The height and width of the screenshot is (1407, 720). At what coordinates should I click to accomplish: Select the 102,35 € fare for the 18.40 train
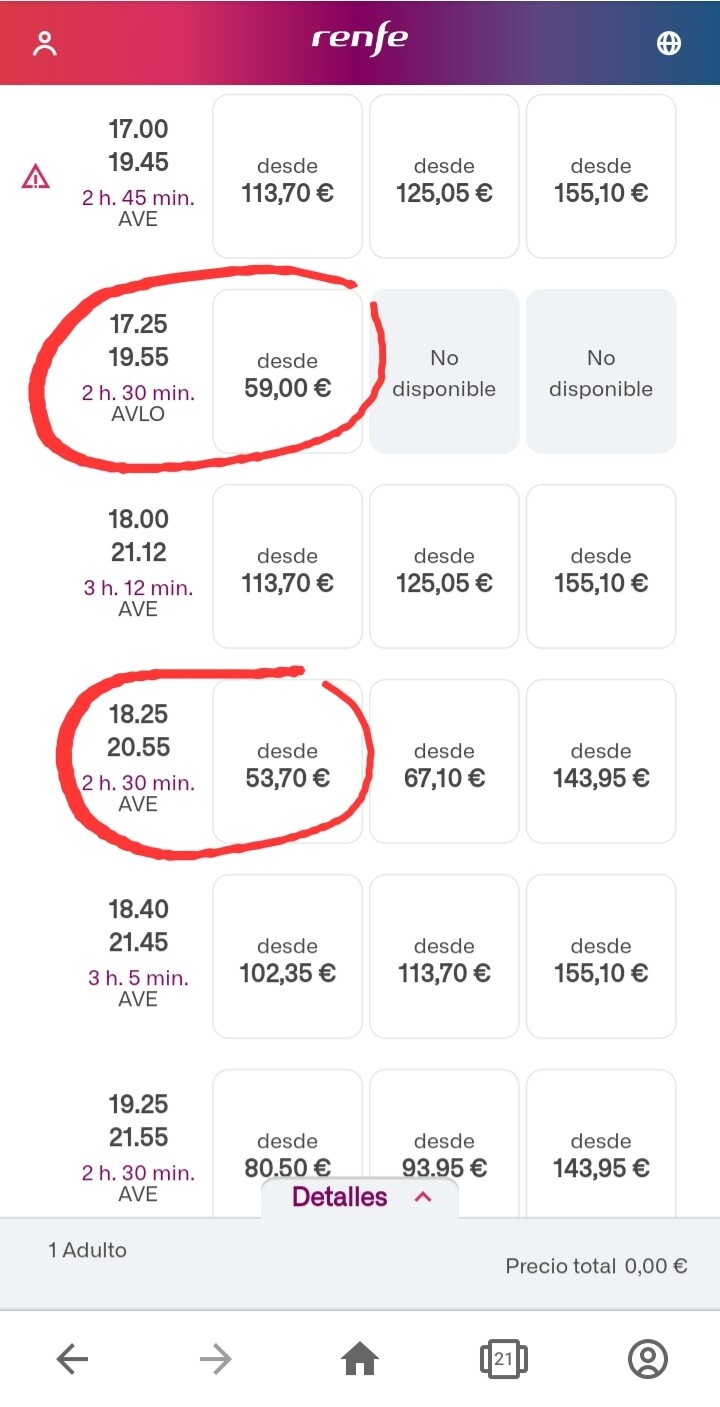[x=287, y=956]
